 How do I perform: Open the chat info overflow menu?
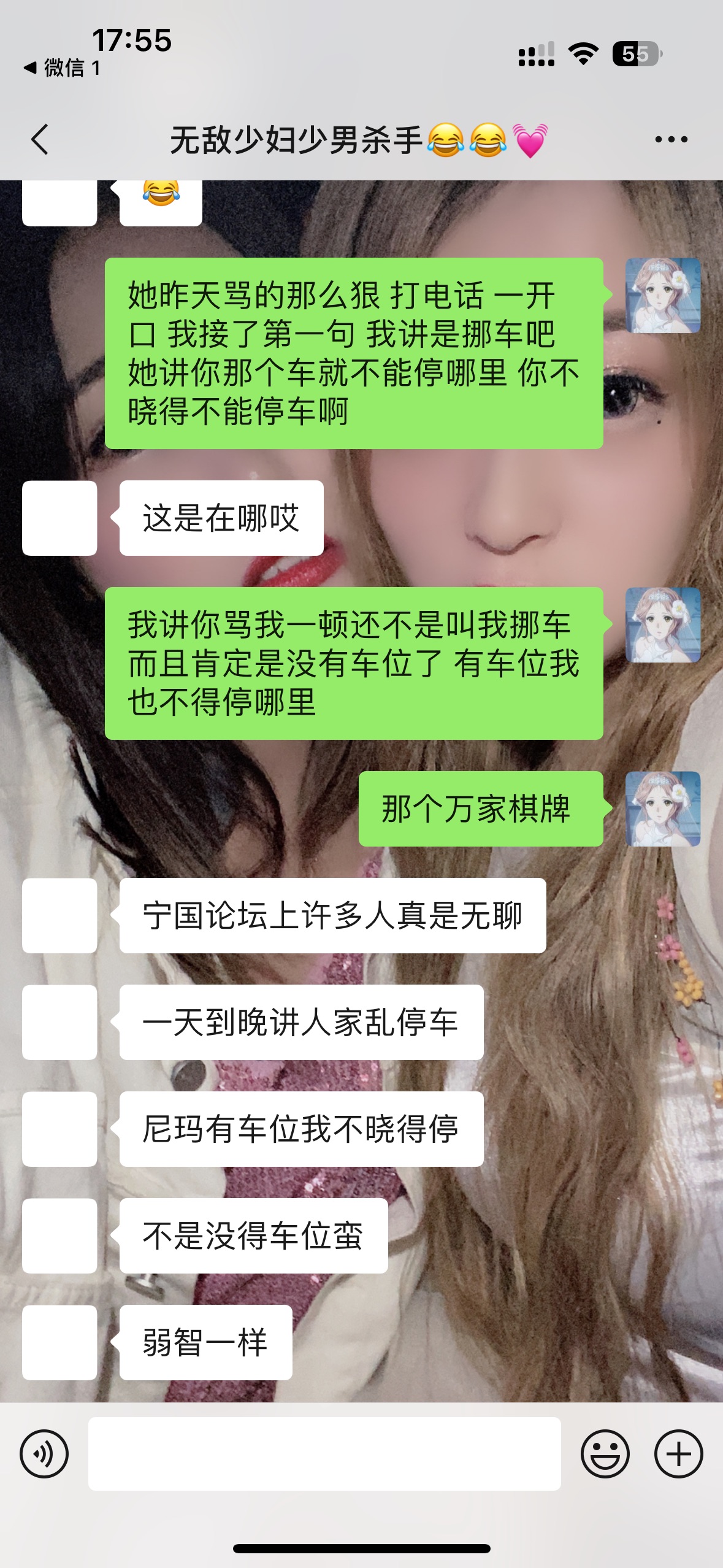pyautogui.click(x=671, y=140)
